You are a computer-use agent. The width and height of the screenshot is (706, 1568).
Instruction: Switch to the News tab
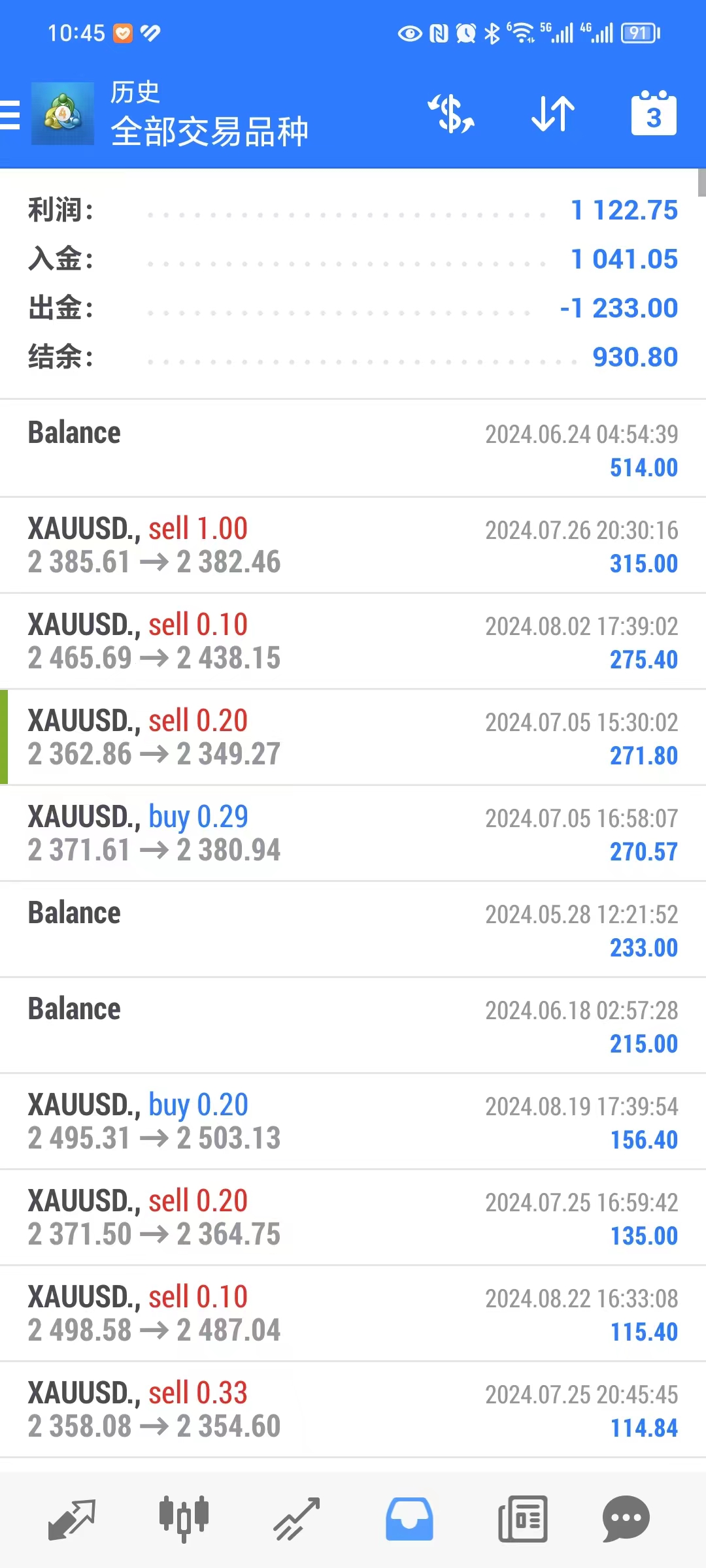click(522, 1519)
